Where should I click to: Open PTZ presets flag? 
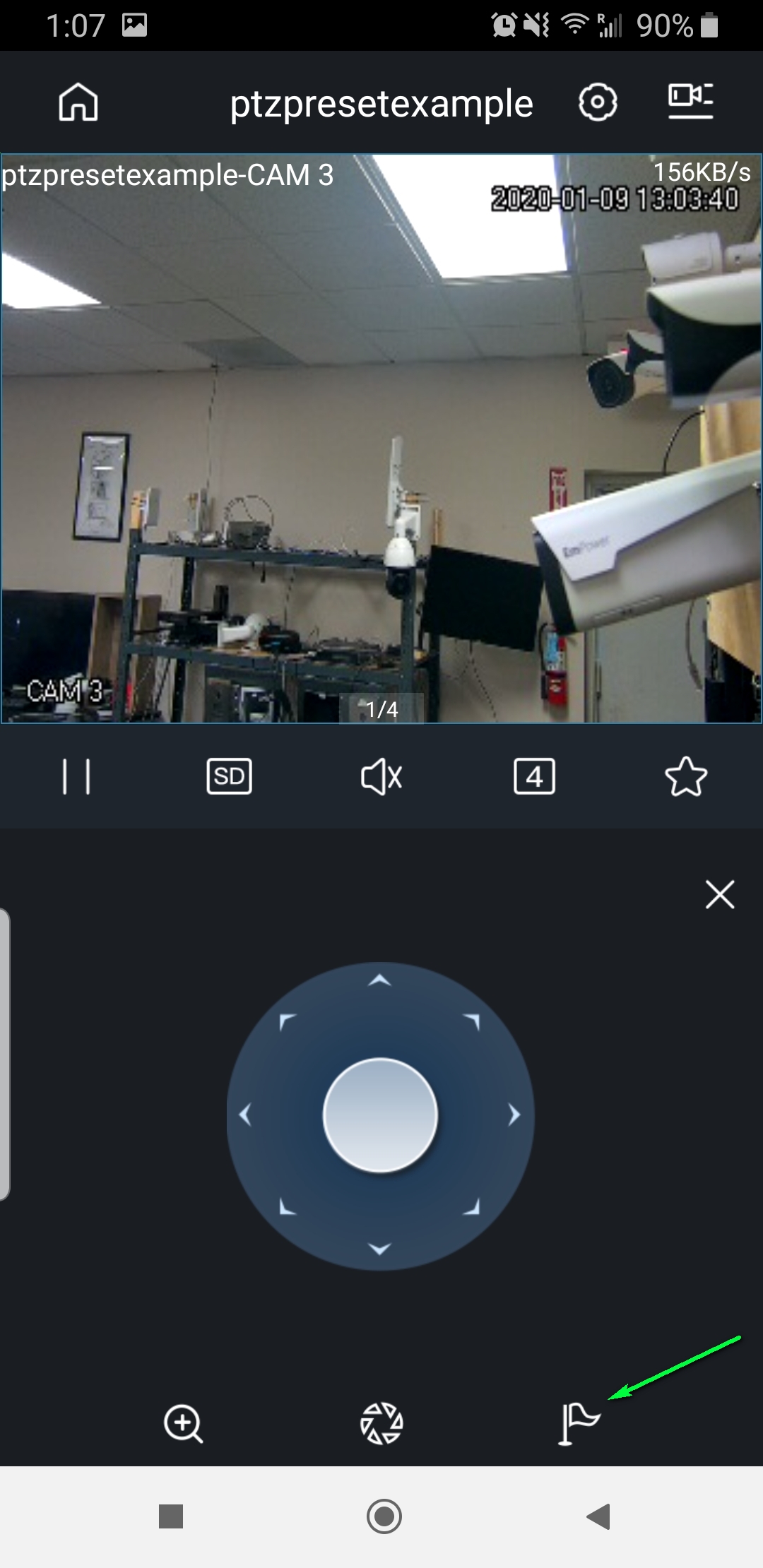(x=579, y=1423)
